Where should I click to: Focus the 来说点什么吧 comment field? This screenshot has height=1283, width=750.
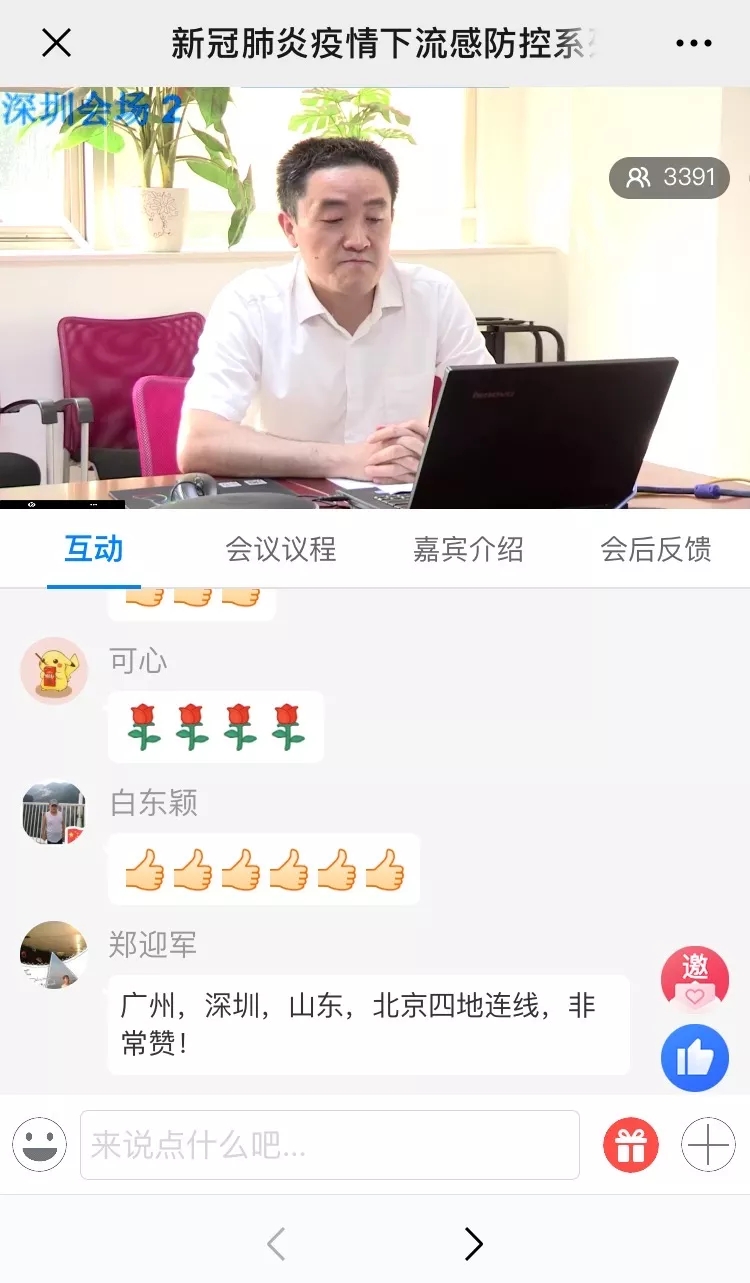[x=330, y=1145]
